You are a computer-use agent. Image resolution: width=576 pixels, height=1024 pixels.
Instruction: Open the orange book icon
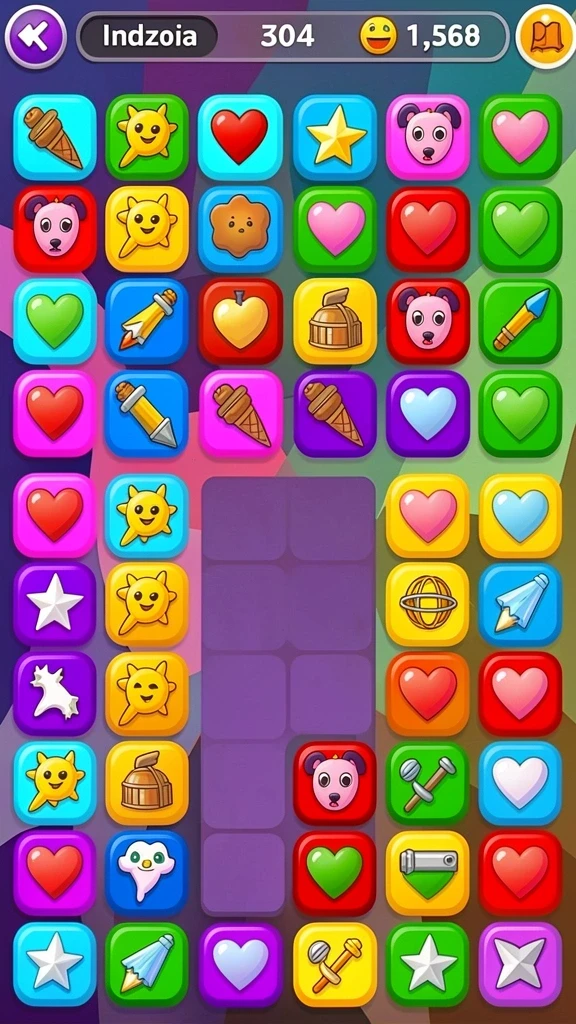(545, 37)
